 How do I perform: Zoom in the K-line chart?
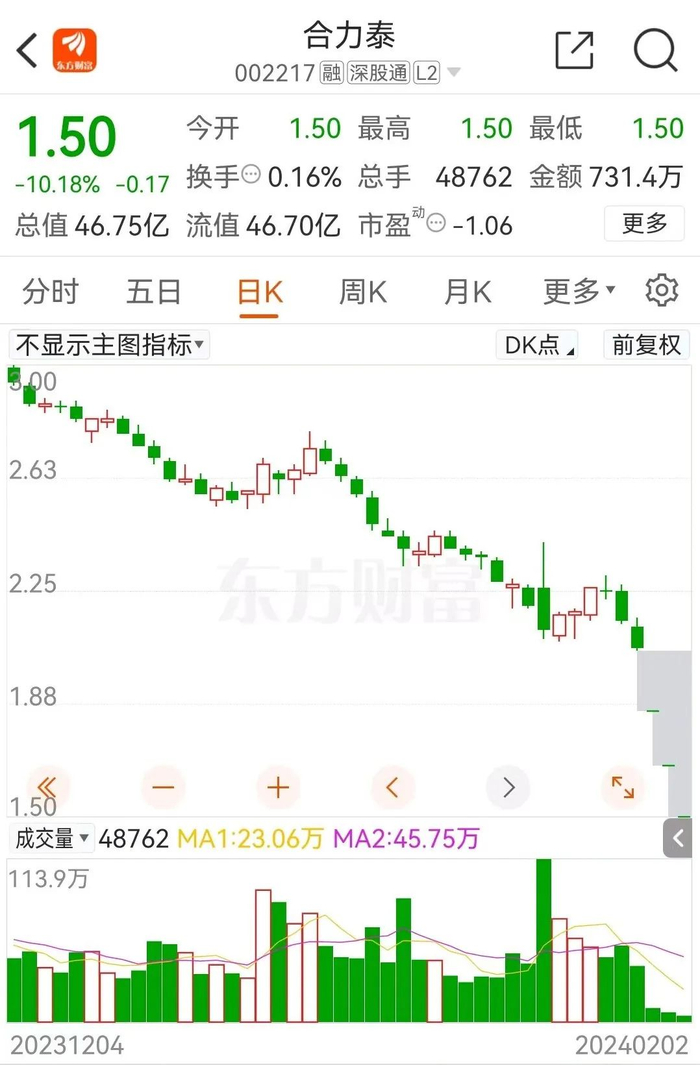278,788
